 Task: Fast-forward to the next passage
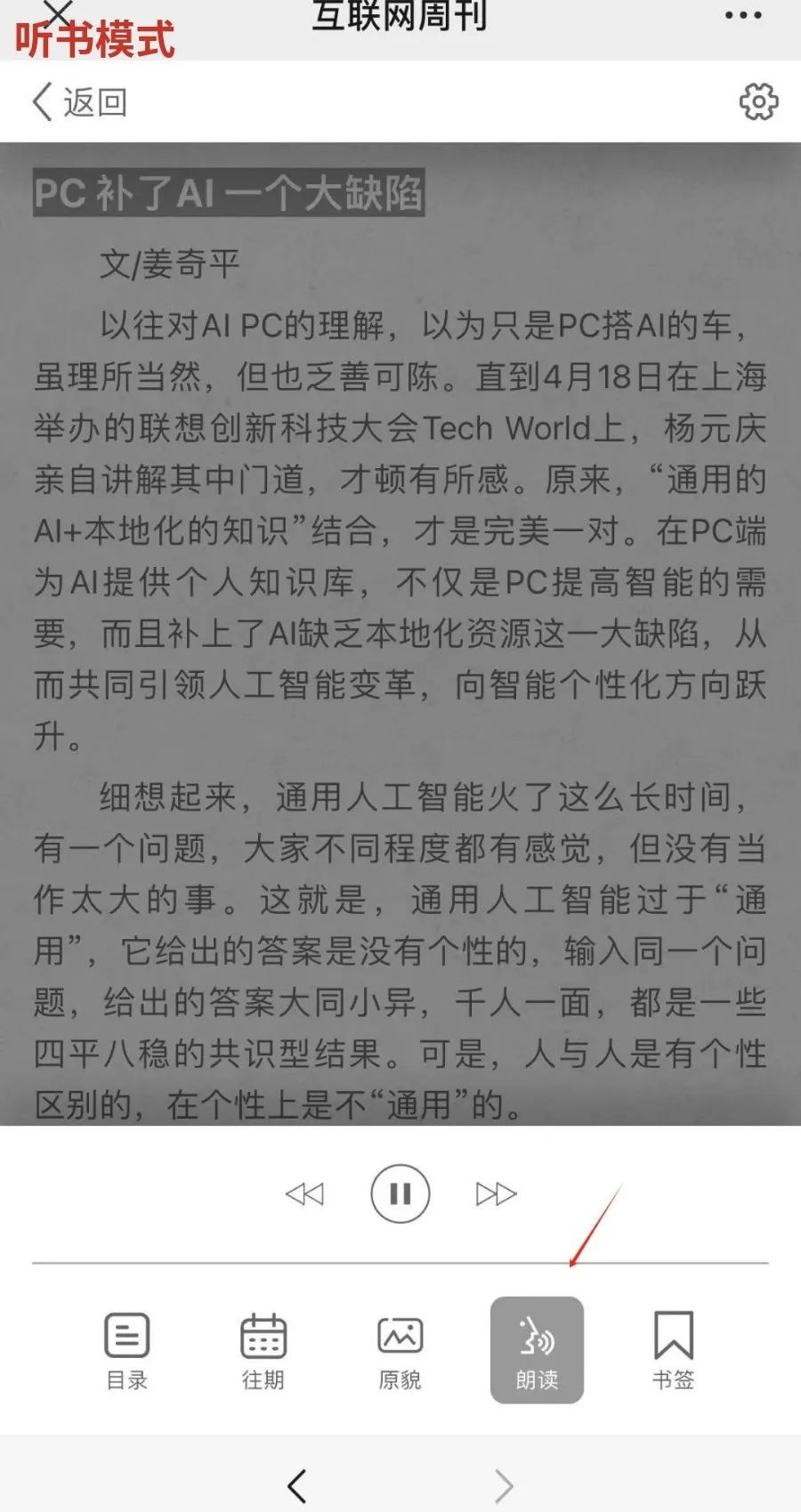(496, 1193)
